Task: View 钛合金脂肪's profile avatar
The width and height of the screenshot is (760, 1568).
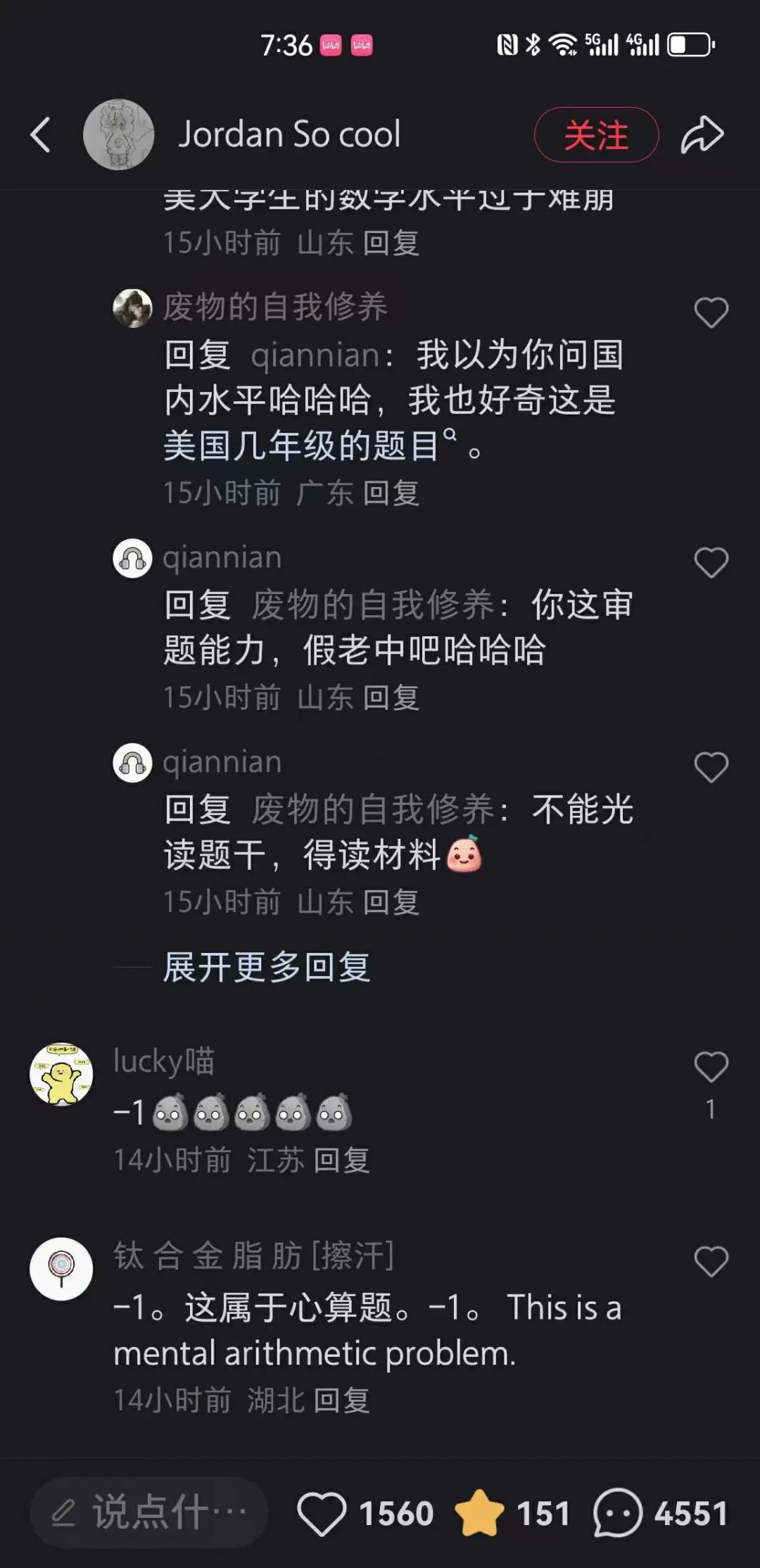Action: (61, 1268)
